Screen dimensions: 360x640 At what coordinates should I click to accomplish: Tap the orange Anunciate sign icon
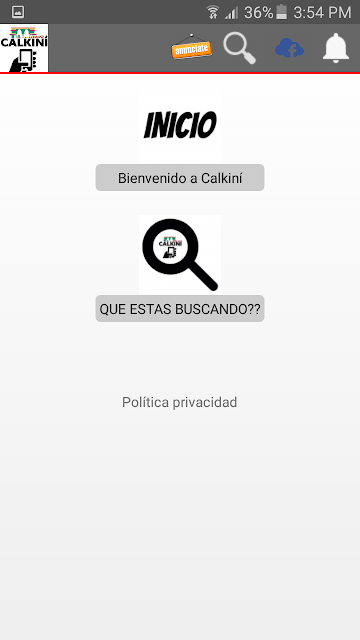(191, 48)
